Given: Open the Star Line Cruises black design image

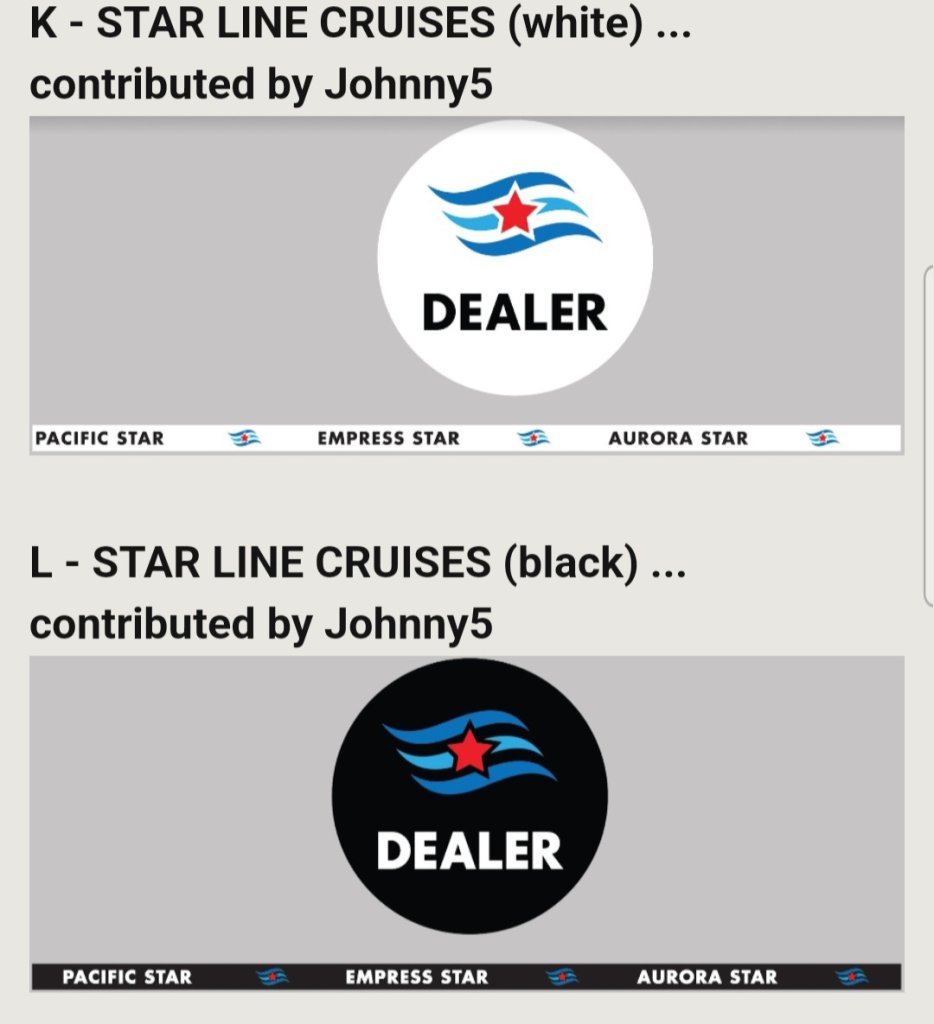Looking at the screenshot, I should click(x=466, y=823).
